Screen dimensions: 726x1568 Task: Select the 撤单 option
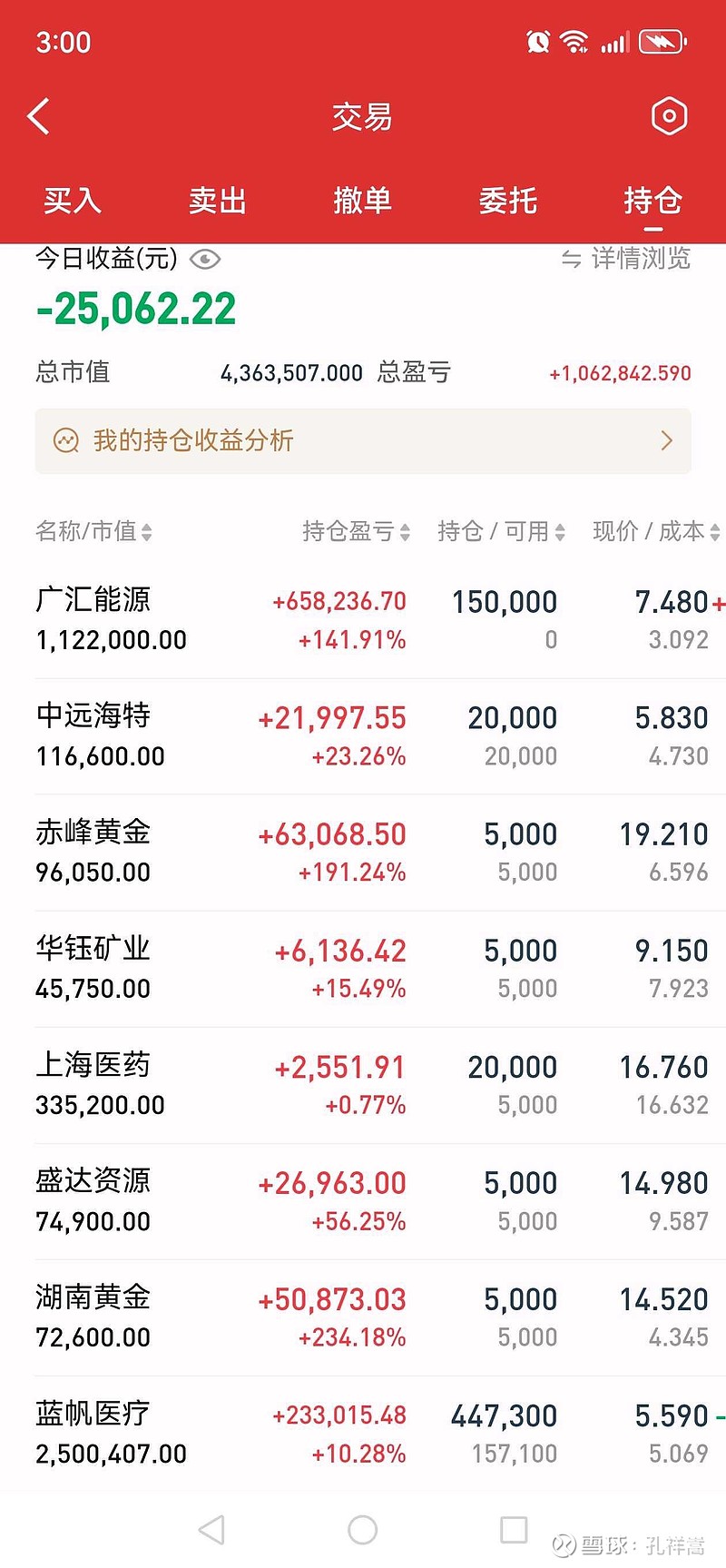pyautogui.click(x=363, y=201)
